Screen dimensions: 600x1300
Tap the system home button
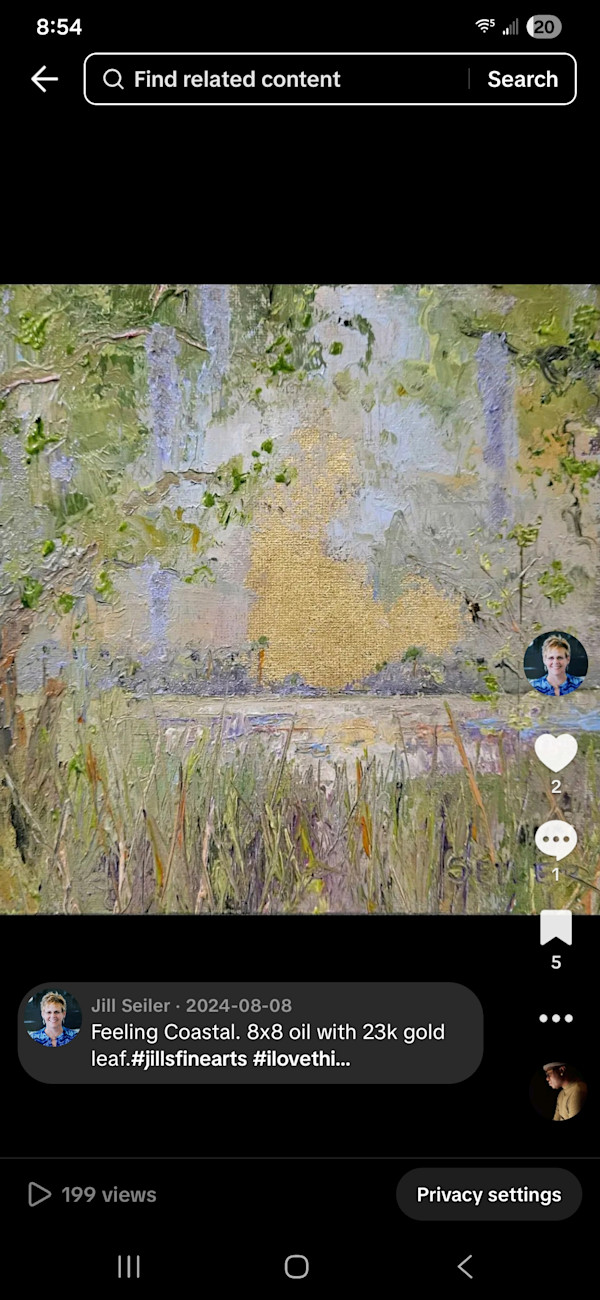coord(297,1267)
